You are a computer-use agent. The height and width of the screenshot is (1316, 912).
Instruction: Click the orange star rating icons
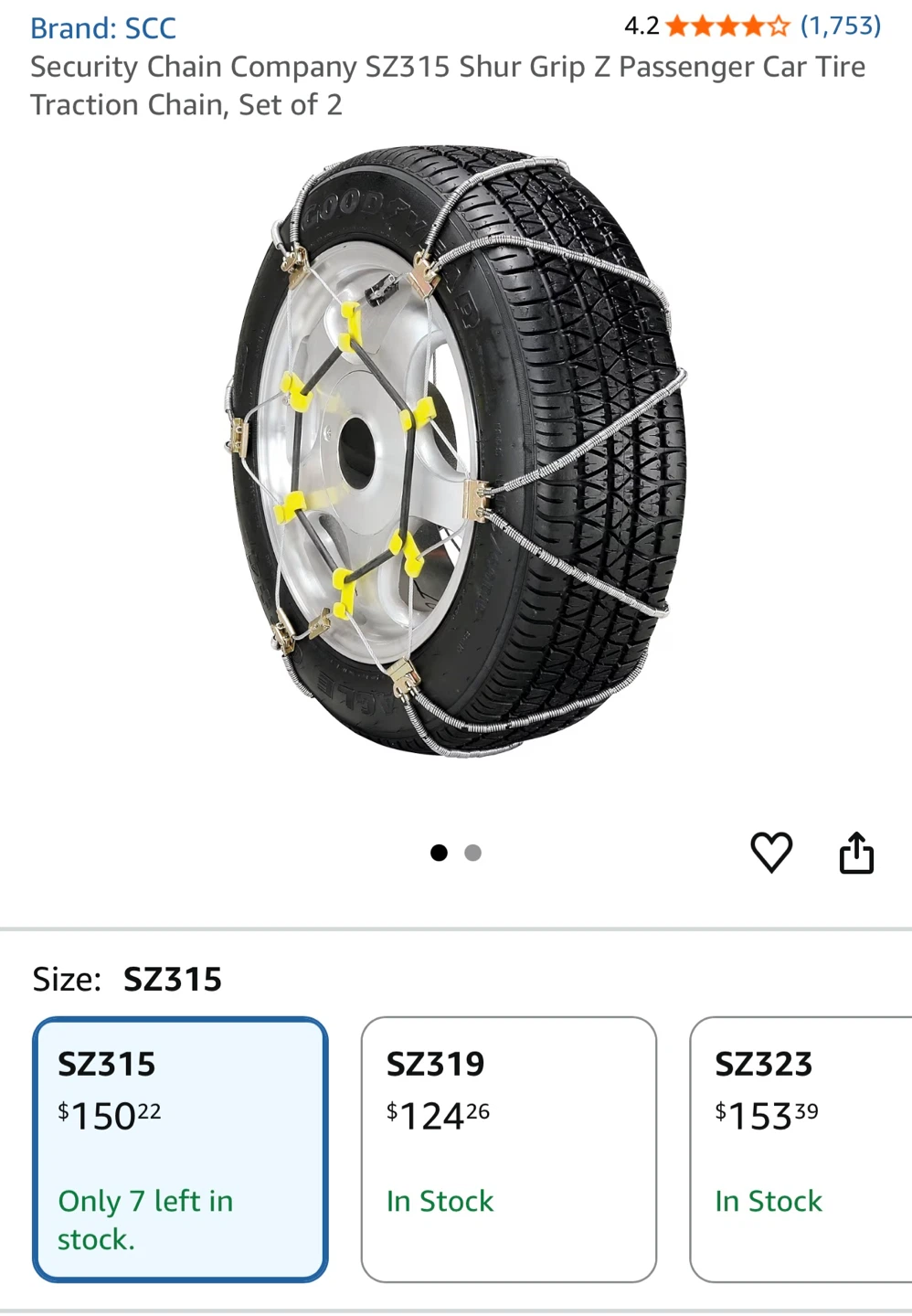[726, 27]
